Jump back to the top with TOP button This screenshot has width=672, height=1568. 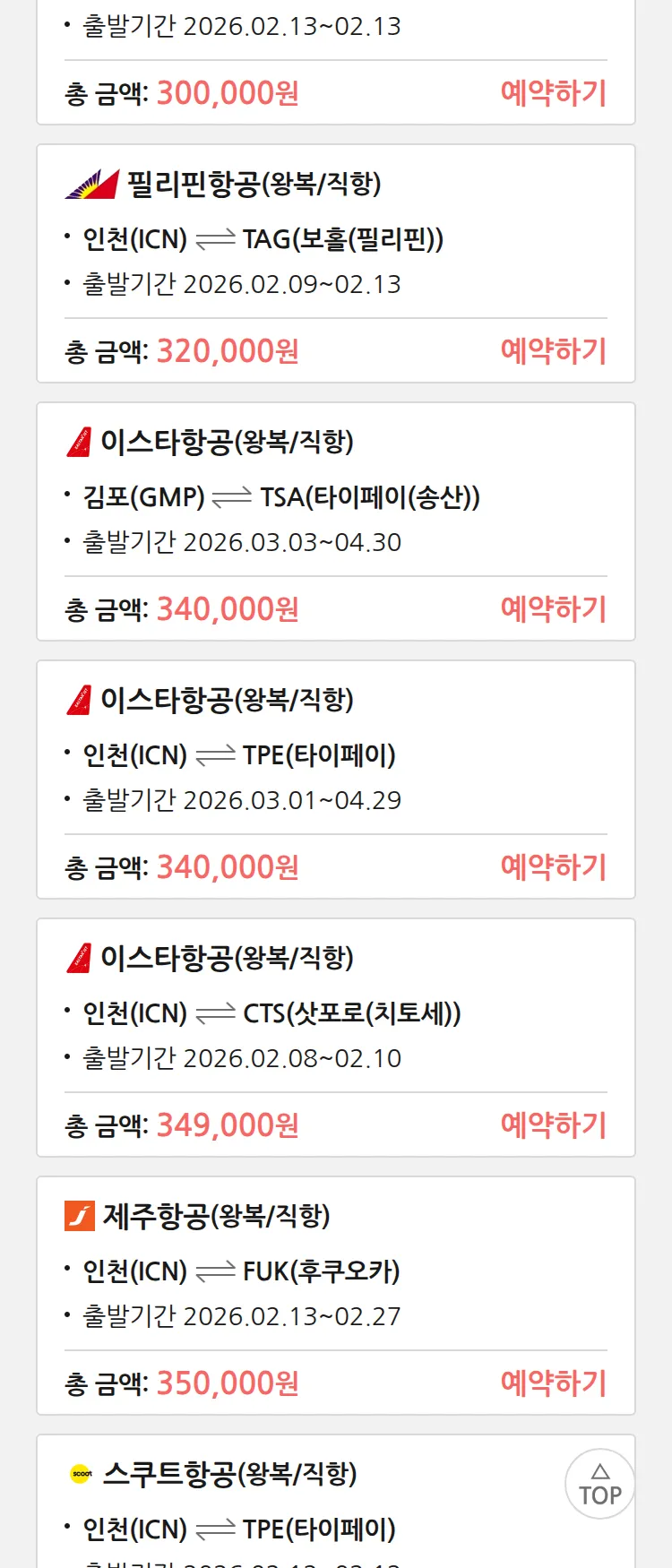click(x=599, y=1485)
